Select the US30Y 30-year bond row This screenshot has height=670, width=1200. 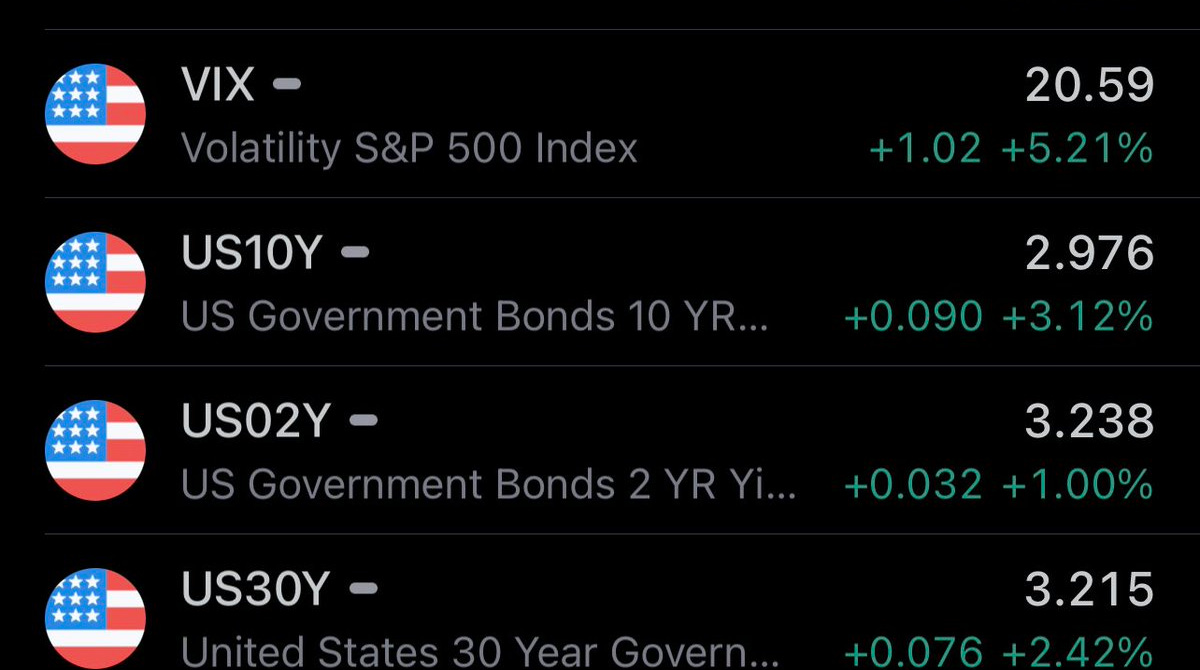tap(600, 615)
